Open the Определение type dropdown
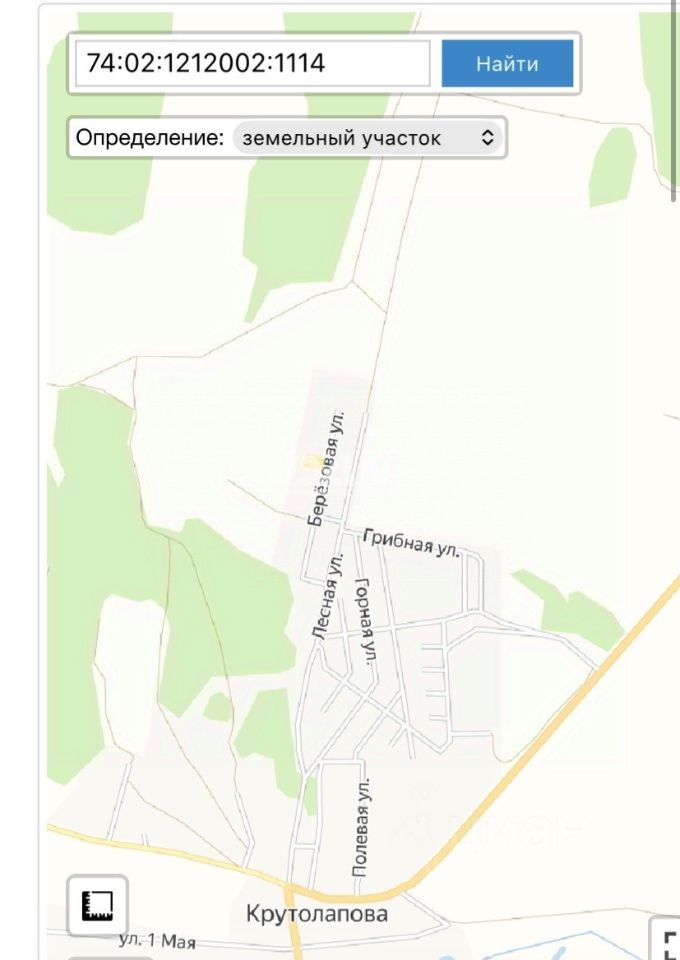This screenshot has width=680, height=960. [x=366, y=138]
